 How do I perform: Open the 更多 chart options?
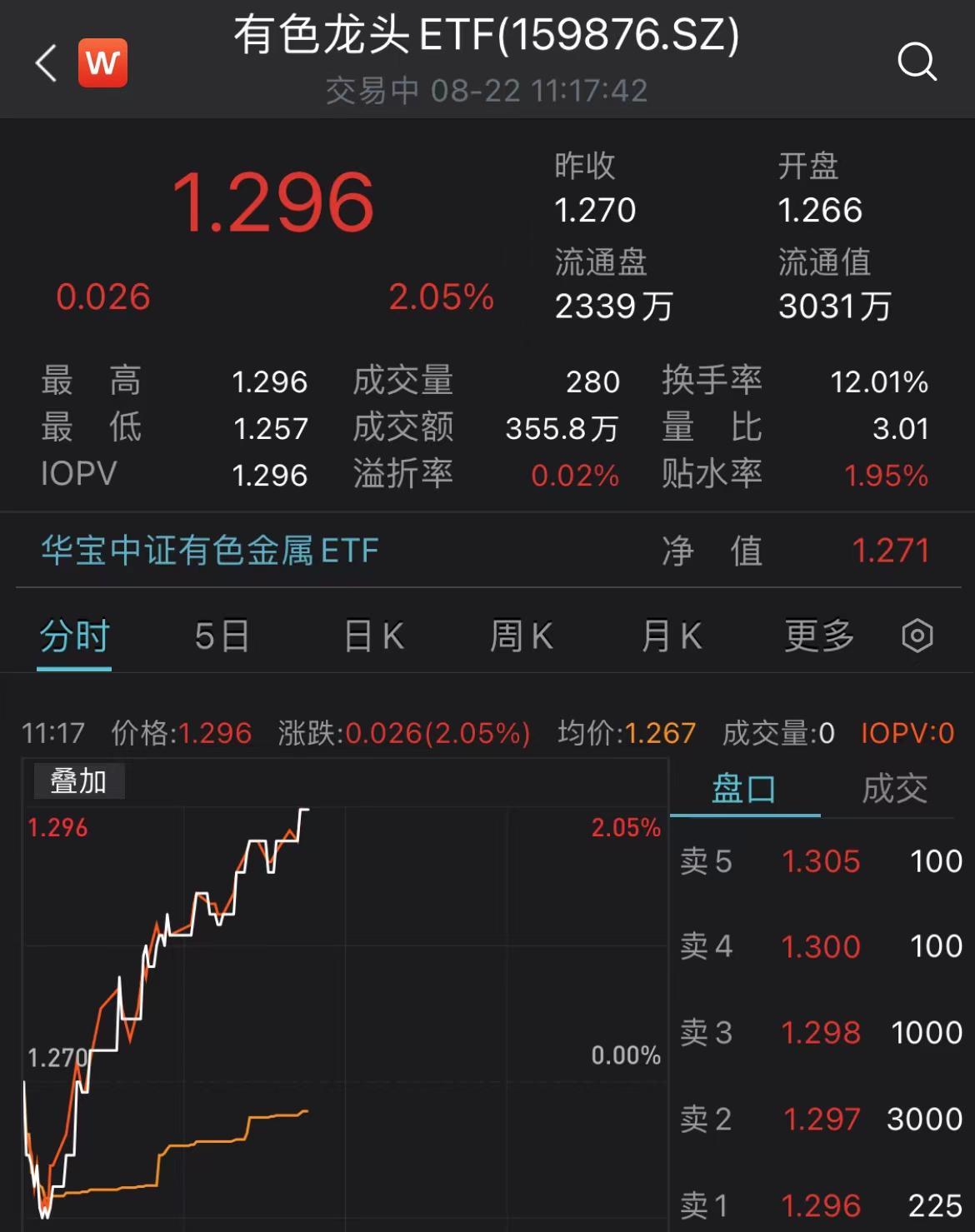[x=819, y=637]
